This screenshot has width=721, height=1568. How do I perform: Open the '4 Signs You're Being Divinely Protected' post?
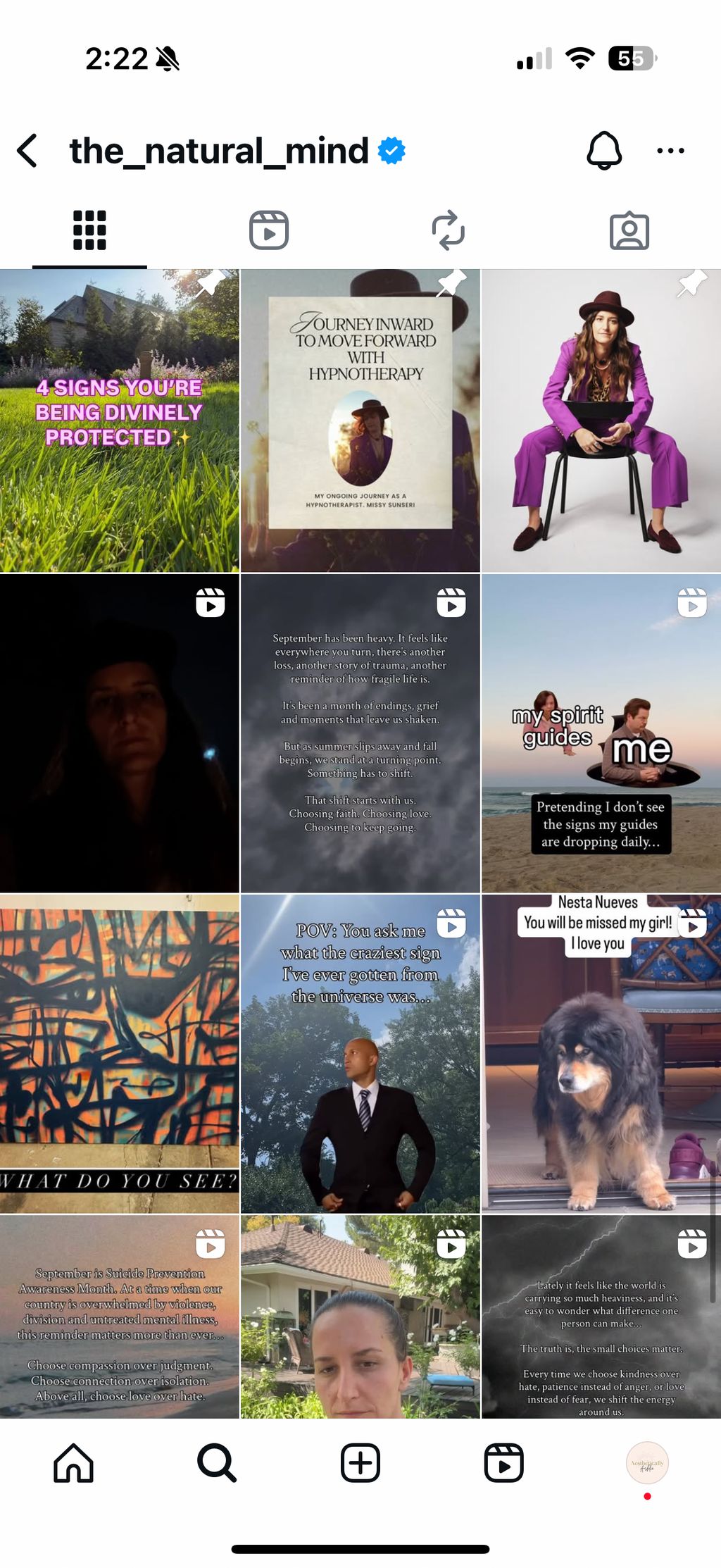click(120, 421)
